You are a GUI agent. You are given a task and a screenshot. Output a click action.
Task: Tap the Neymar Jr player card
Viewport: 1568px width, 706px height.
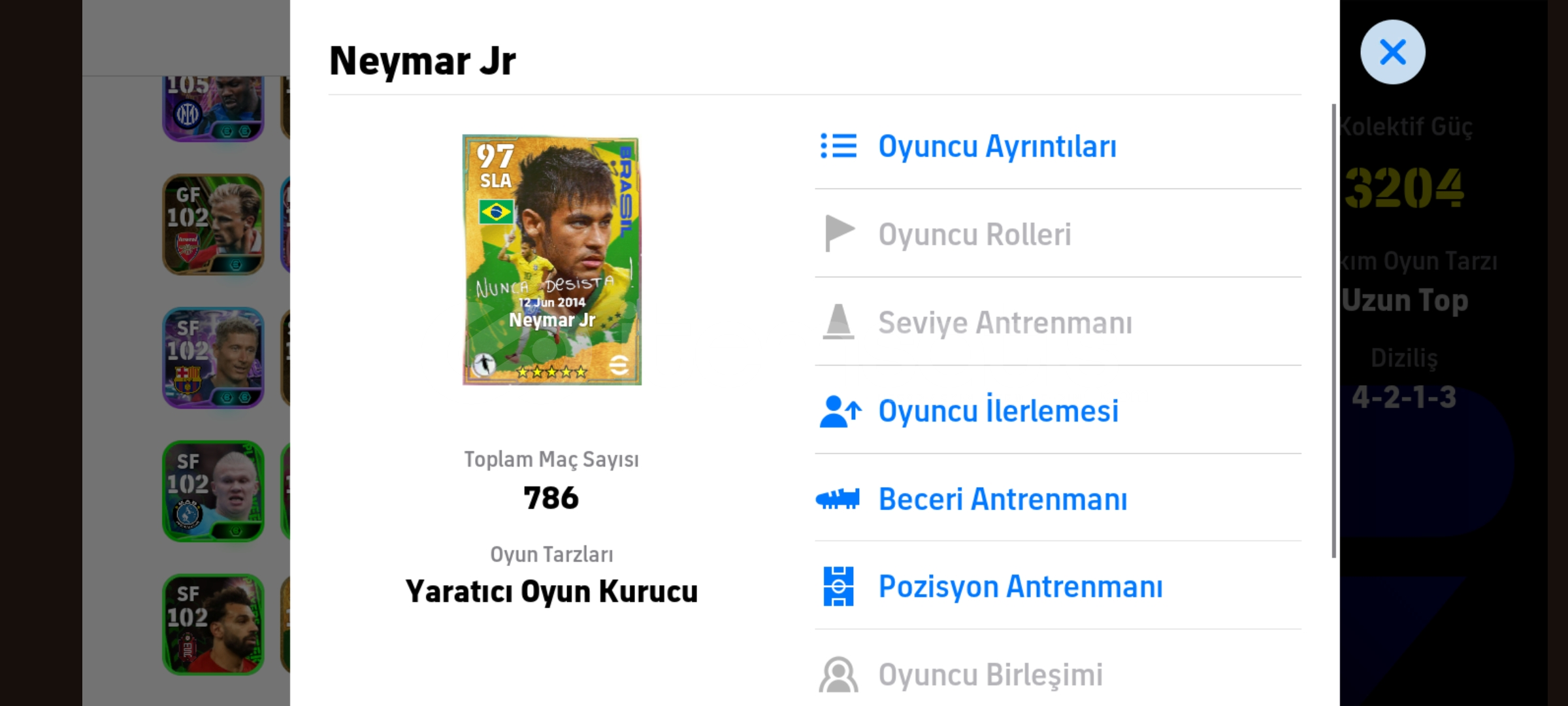(x=551, y=260)
